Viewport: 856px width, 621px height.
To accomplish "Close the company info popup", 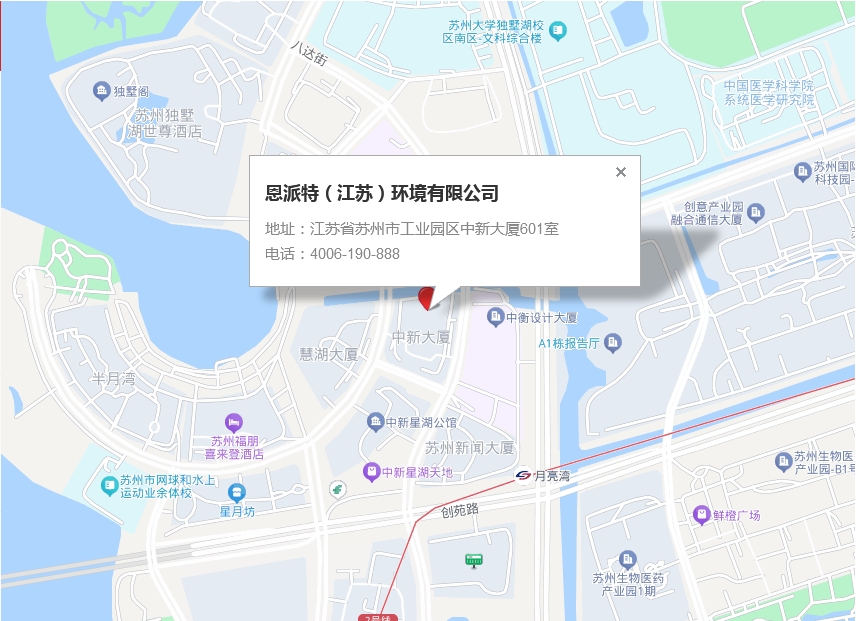I will pos(621,172).
